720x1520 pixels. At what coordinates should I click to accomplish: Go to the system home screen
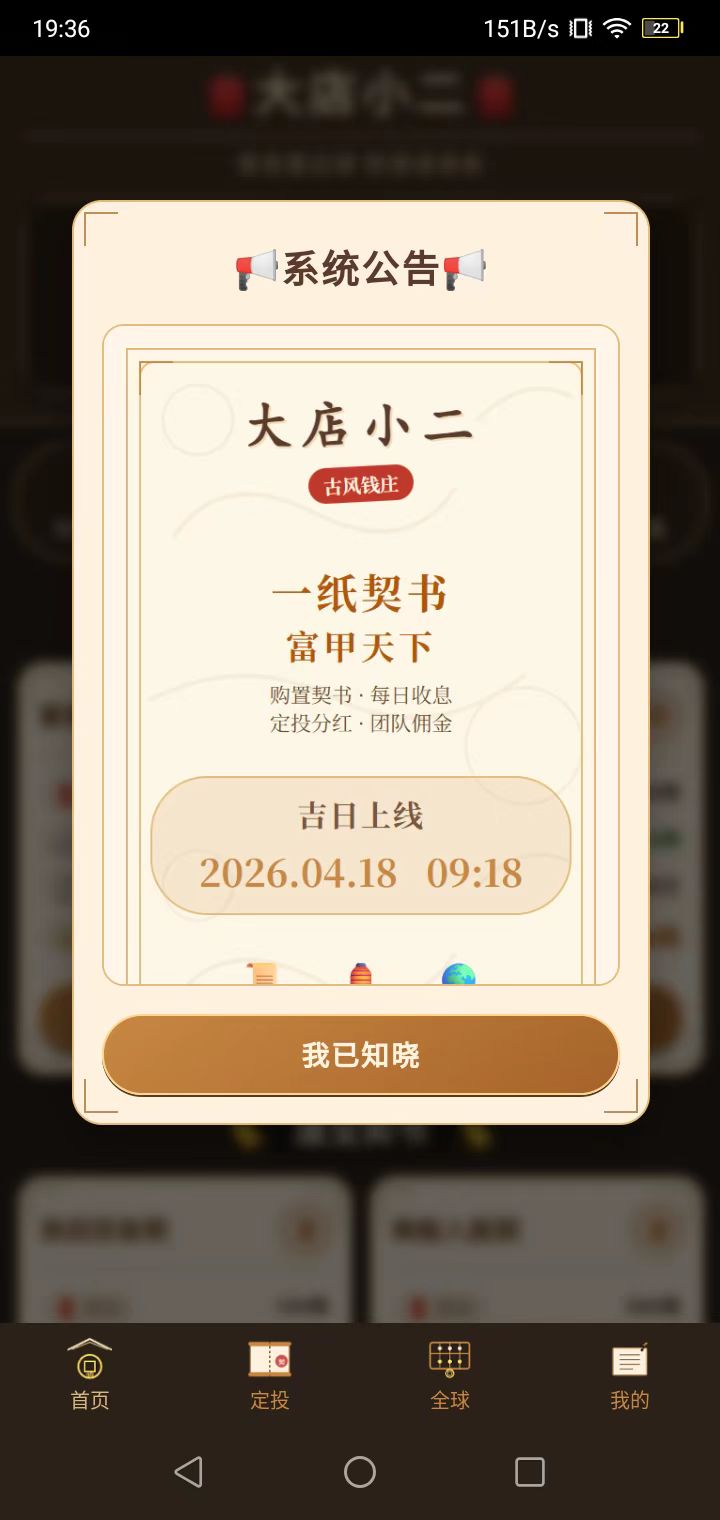pyautogui.click(x=360, y=1472)
